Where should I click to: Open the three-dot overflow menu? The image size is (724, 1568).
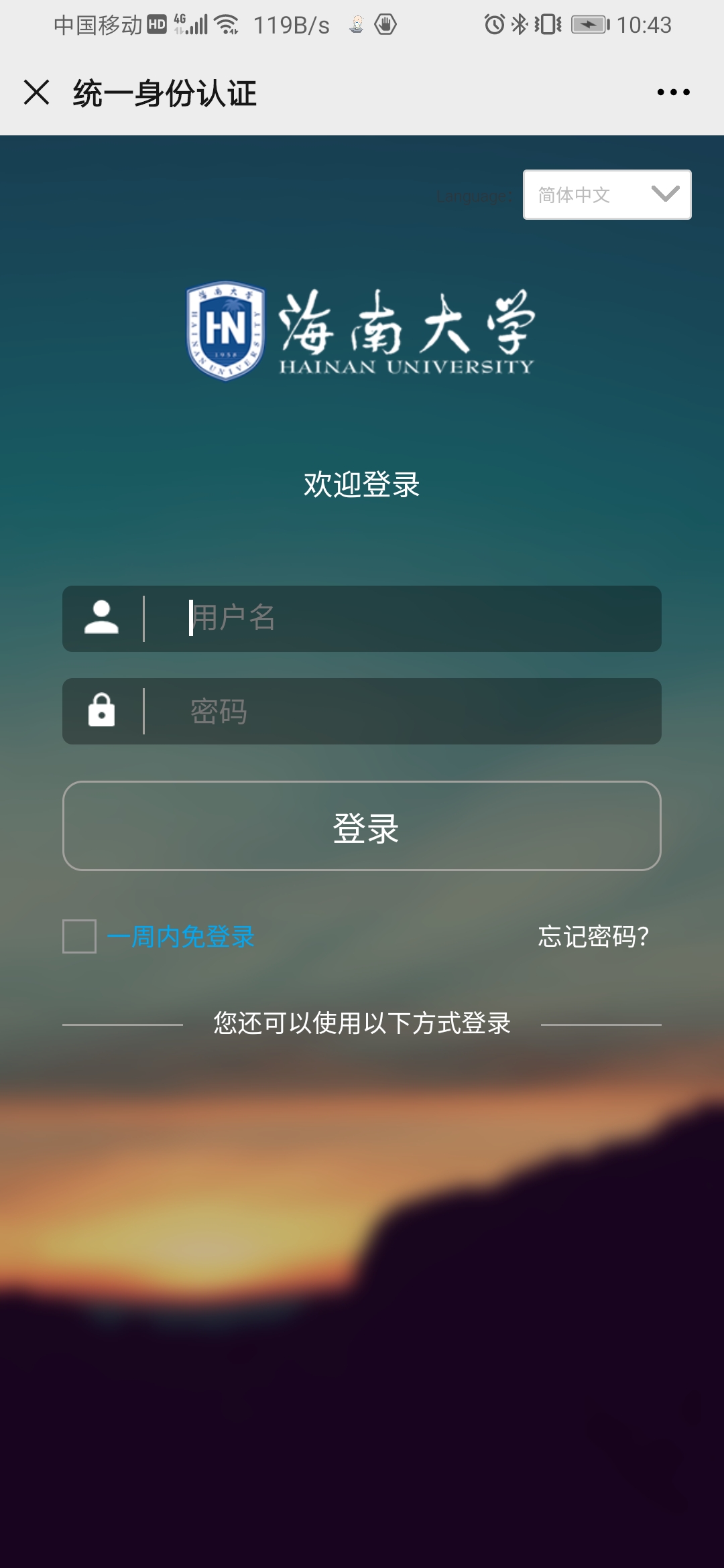point(673,92)
